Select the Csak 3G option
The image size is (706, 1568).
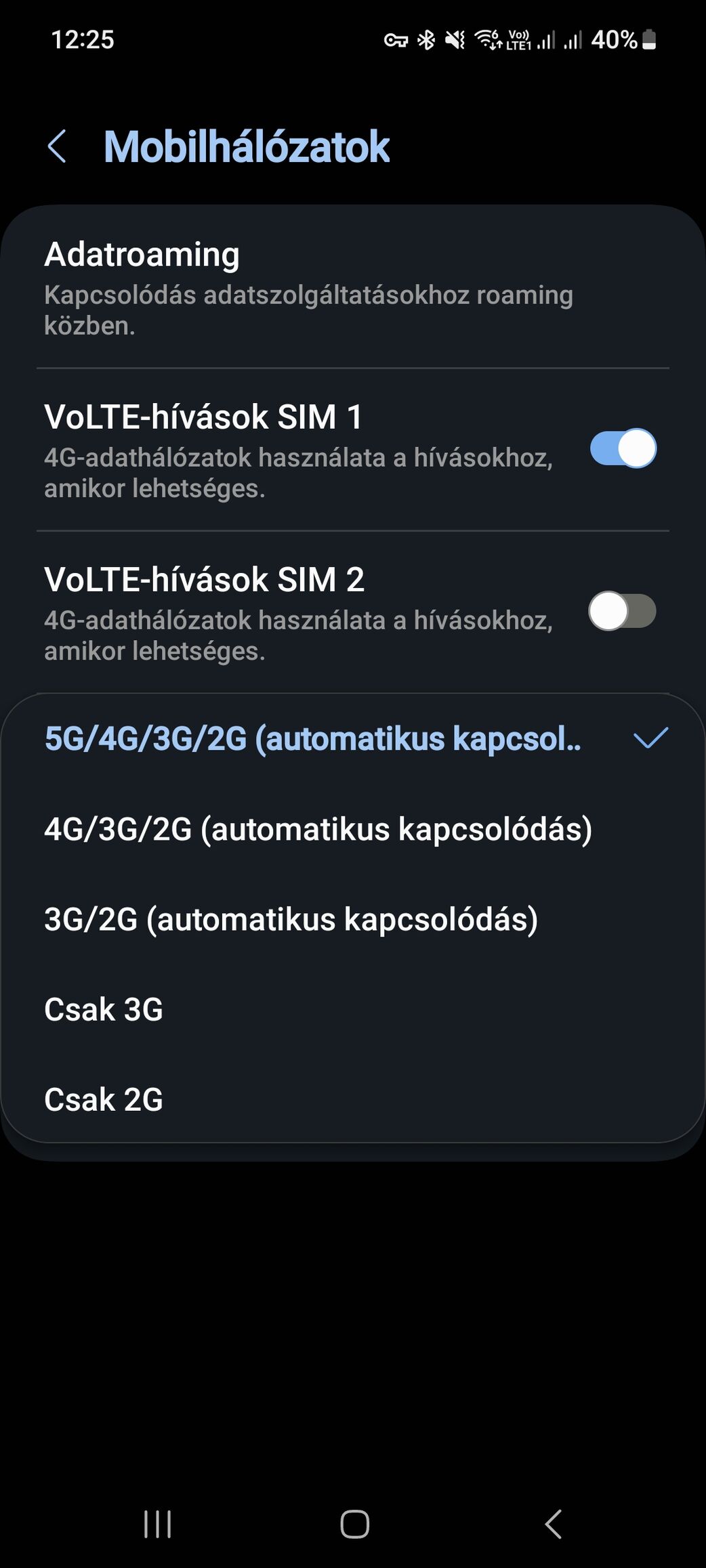point(104,1009)
